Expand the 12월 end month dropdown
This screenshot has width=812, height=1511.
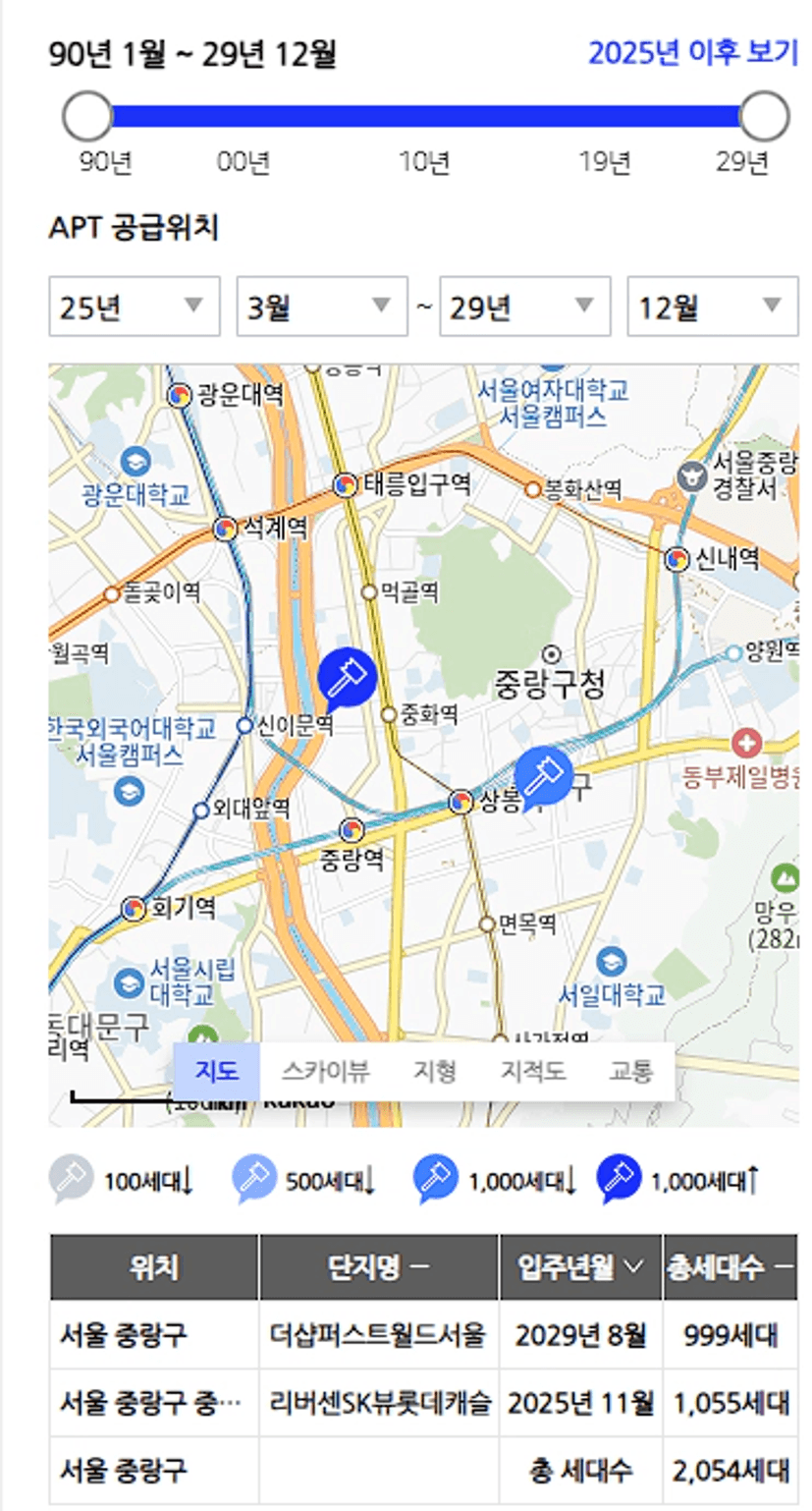[713, 307]
